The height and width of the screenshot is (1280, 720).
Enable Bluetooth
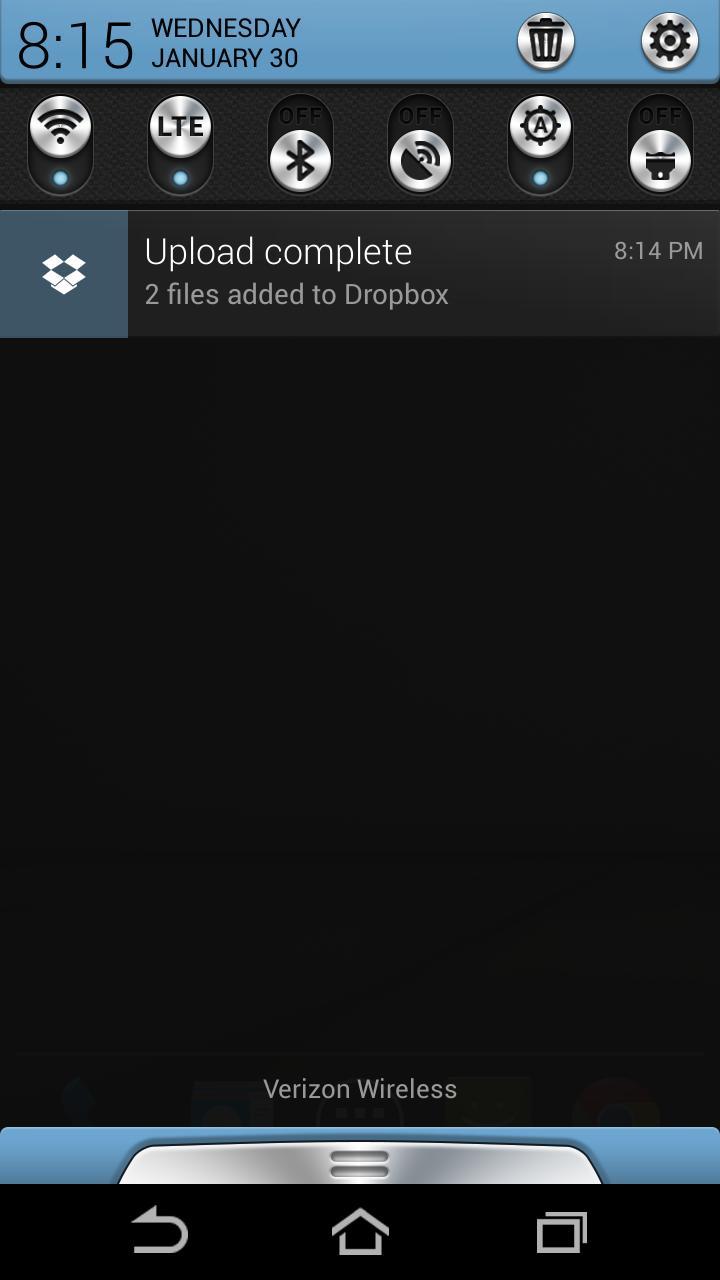point(300,145)
